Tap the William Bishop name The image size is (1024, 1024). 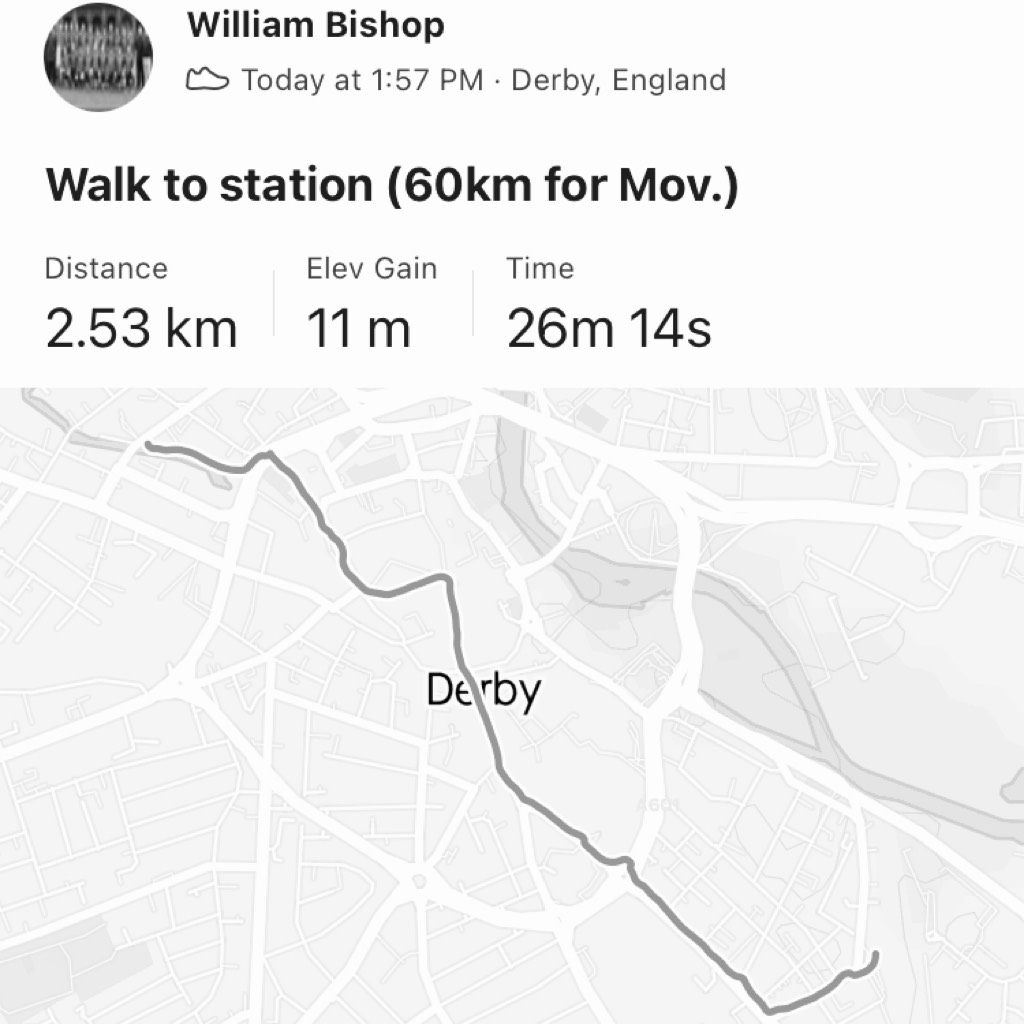(x=315, y=25)
